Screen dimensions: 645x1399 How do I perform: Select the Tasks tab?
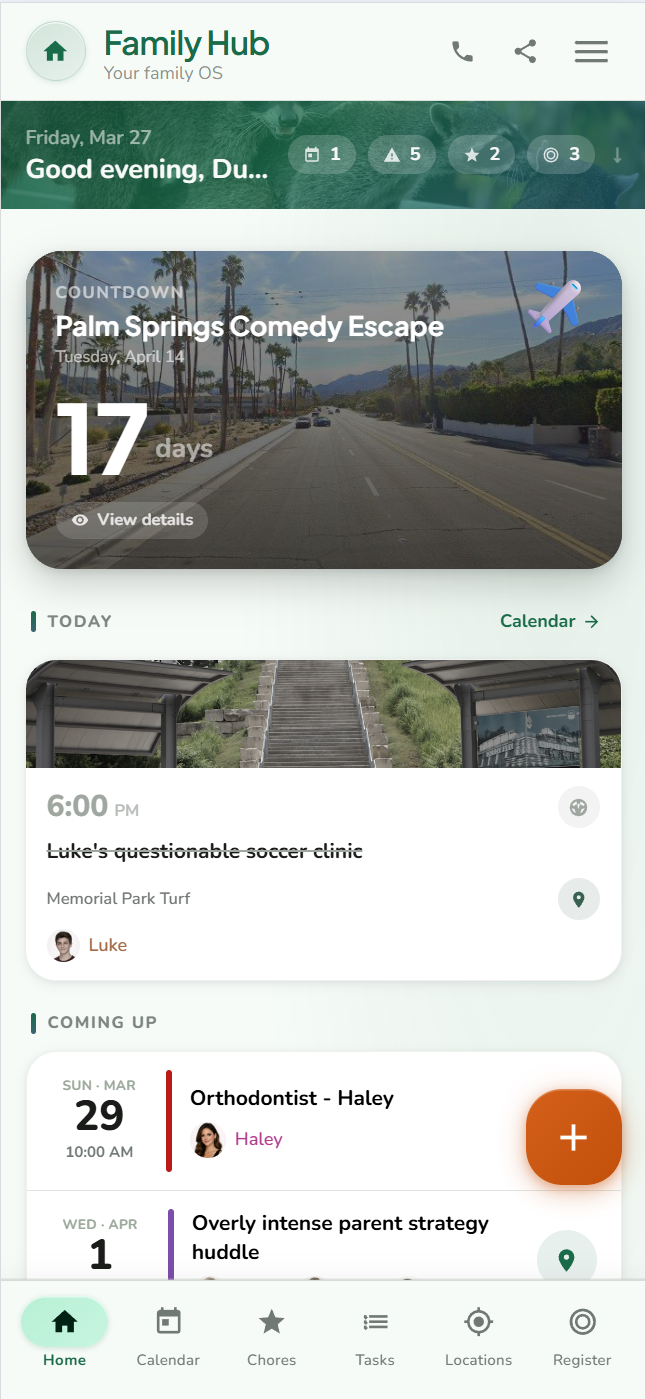(x=375, y=1334)
